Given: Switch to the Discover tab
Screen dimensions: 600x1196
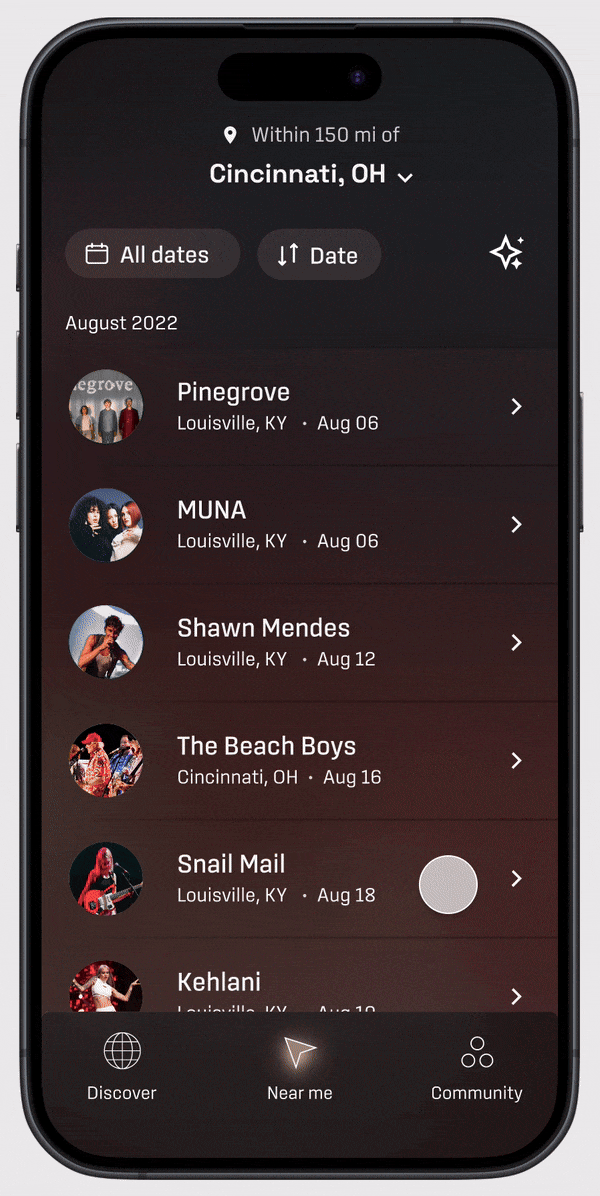Looking at the screenshot, I should [122, 1067].
